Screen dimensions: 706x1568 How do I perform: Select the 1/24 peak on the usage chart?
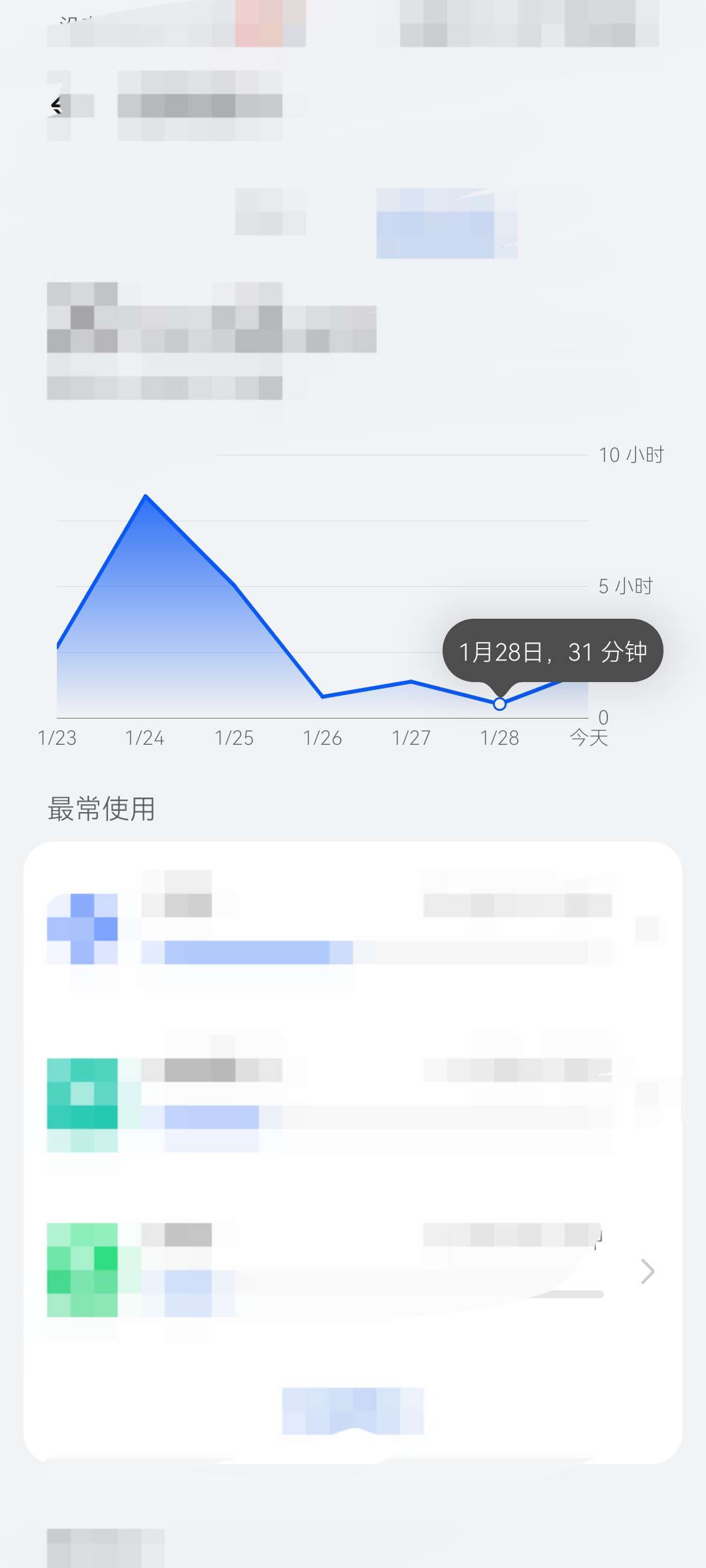point(145,496)
